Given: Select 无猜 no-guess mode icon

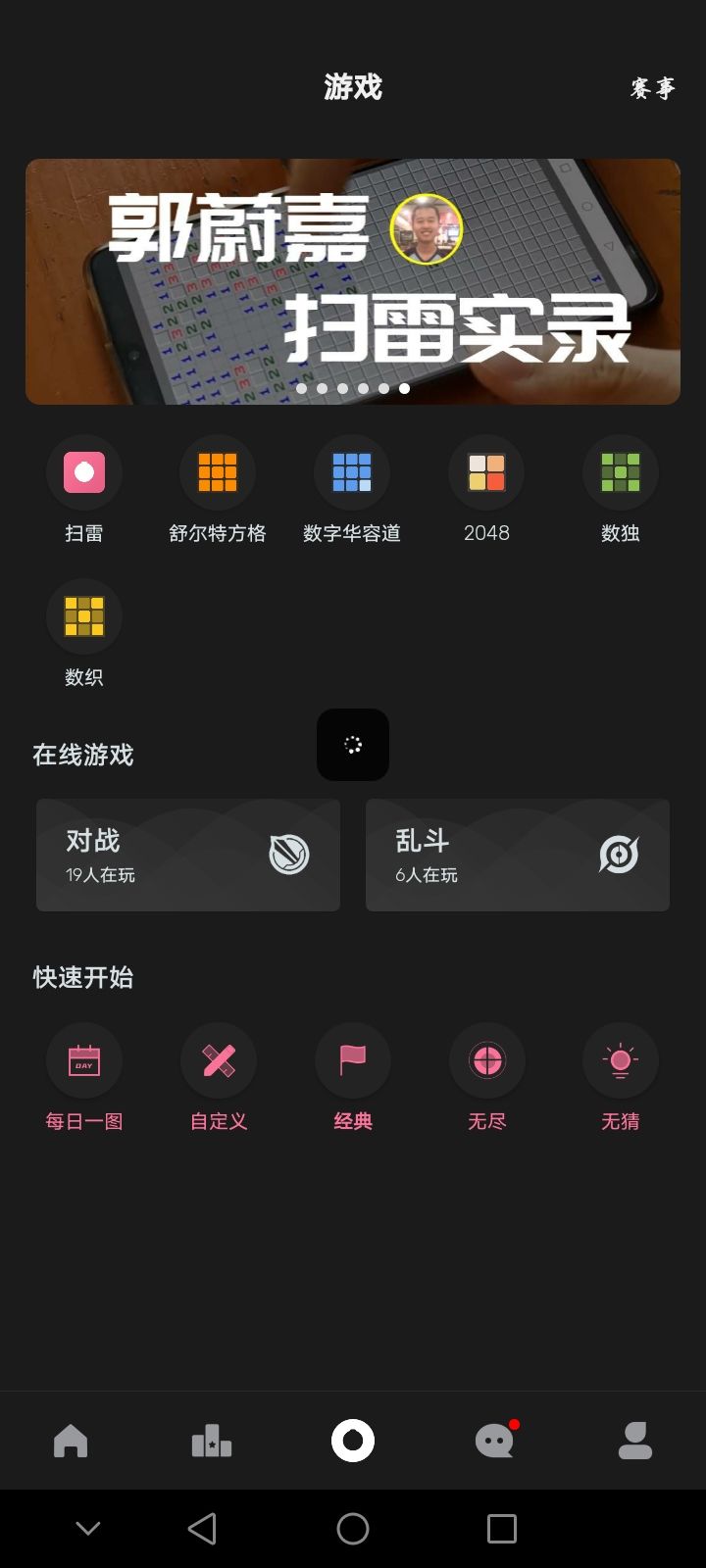Looking at the screenshot, I should pos(620,1060).
